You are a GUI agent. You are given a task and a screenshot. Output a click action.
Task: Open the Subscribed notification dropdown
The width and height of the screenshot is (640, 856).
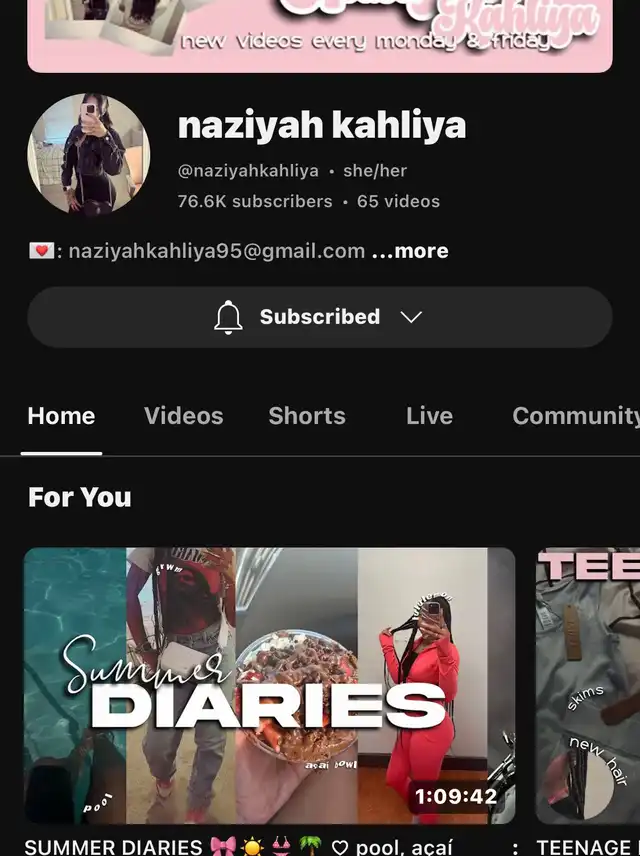coord(319,317)
